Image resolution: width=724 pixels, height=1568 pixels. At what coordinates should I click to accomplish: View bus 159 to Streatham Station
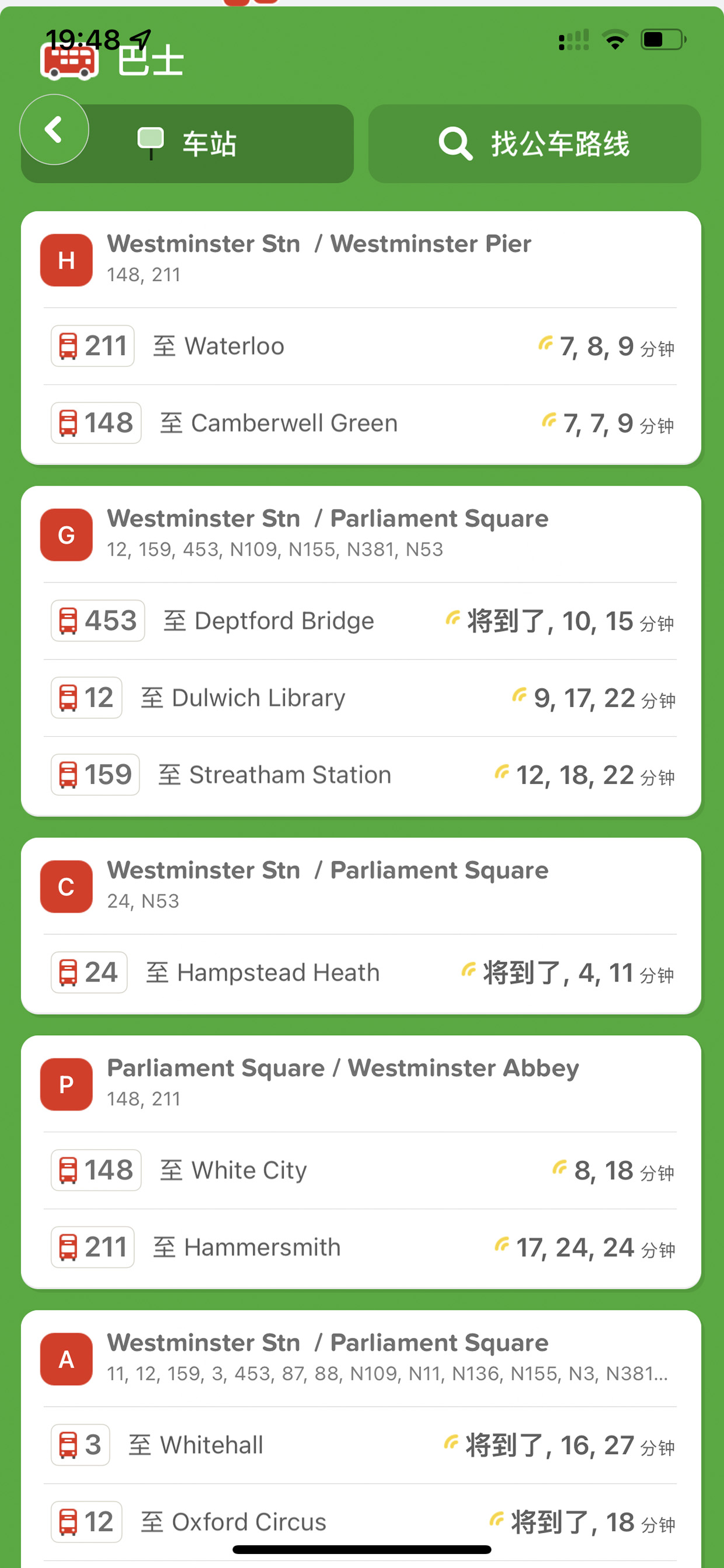click(361, 775)
